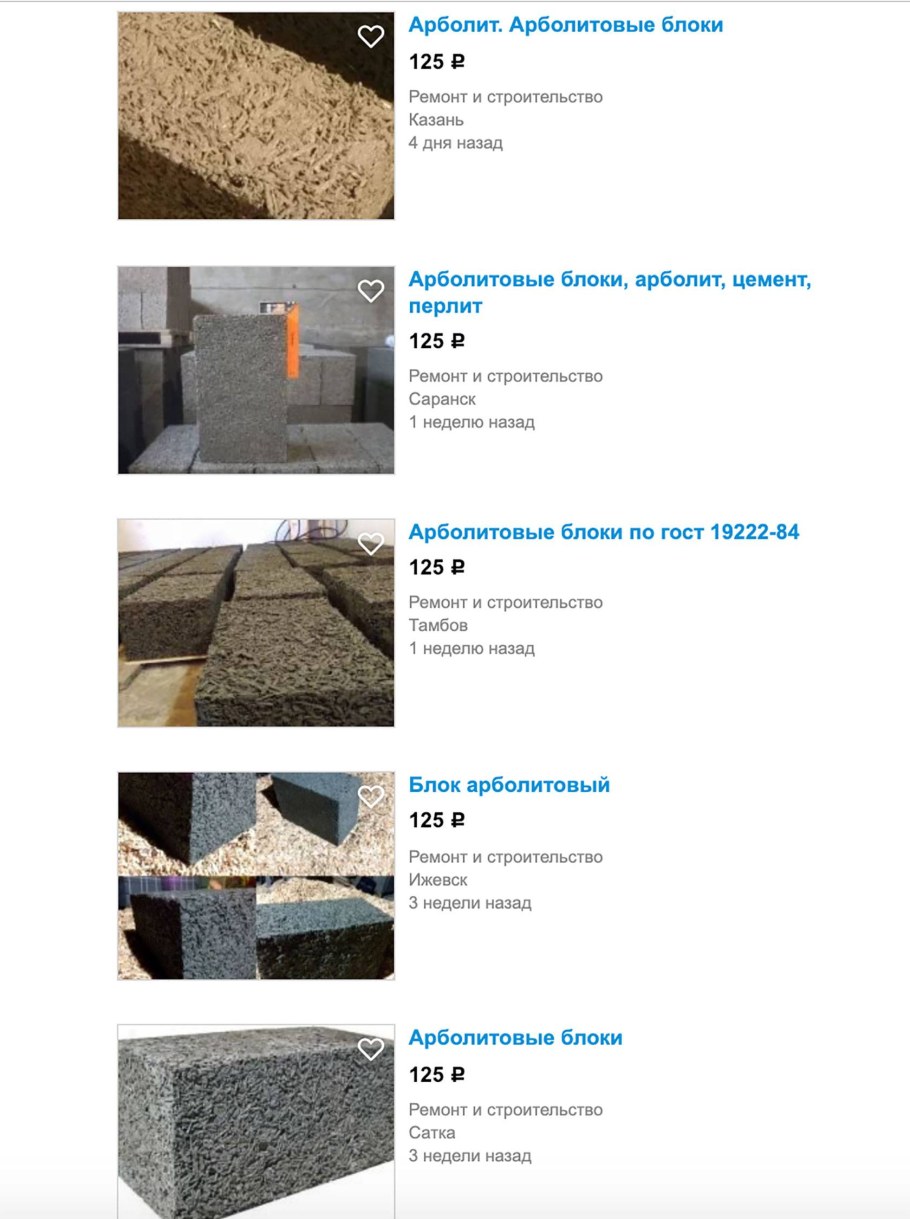Favorite the Tambov listing via heart icon

(371, 544)
